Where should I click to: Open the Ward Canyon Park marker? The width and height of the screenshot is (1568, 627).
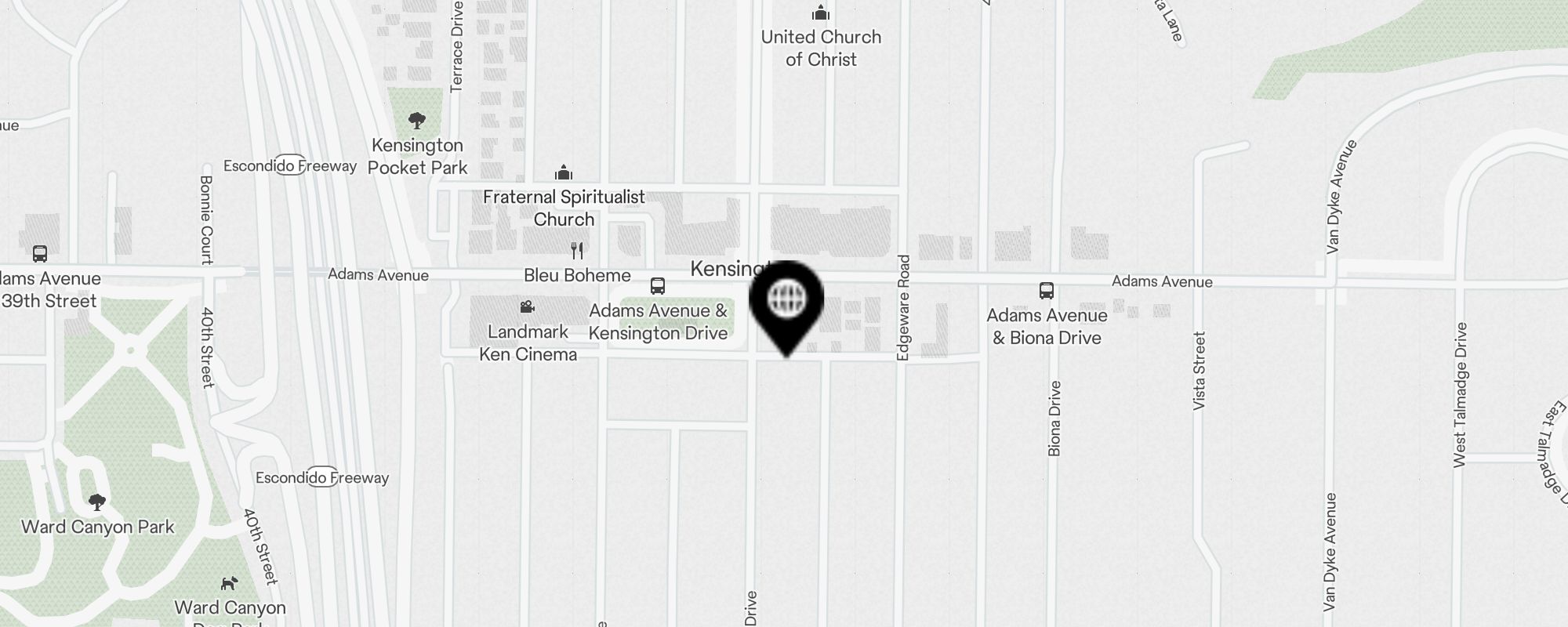[x=97, y=502]
